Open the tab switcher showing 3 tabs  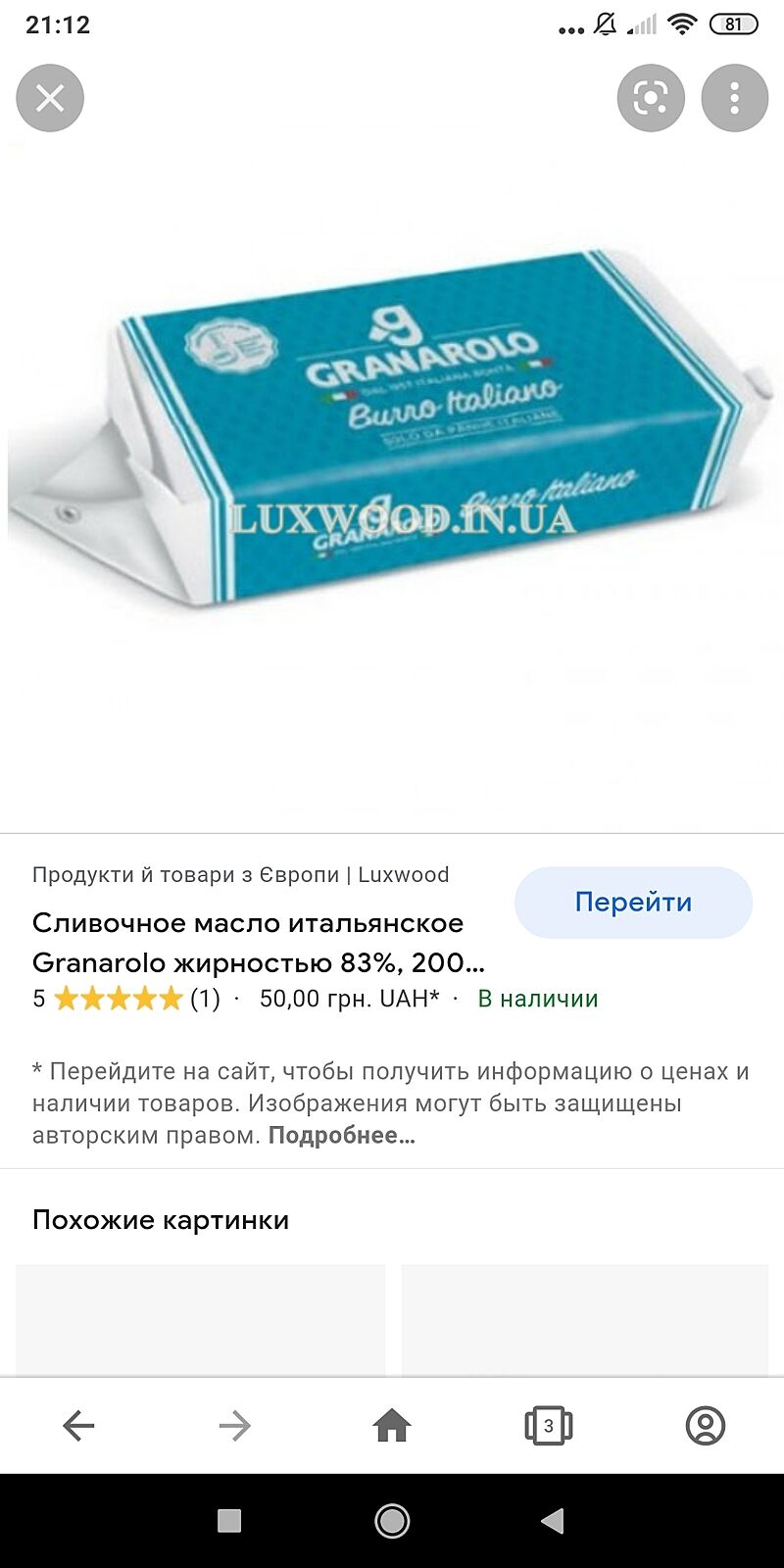pos(549,1425)
